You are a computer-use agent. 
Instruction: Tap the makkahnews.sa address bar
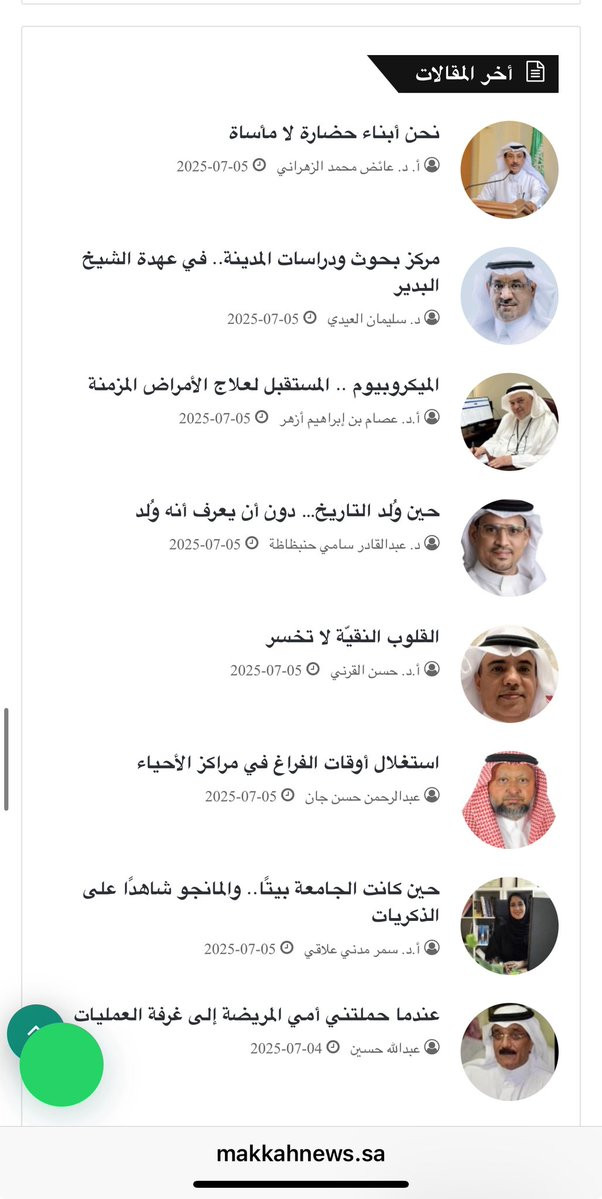click(301, 1153)
